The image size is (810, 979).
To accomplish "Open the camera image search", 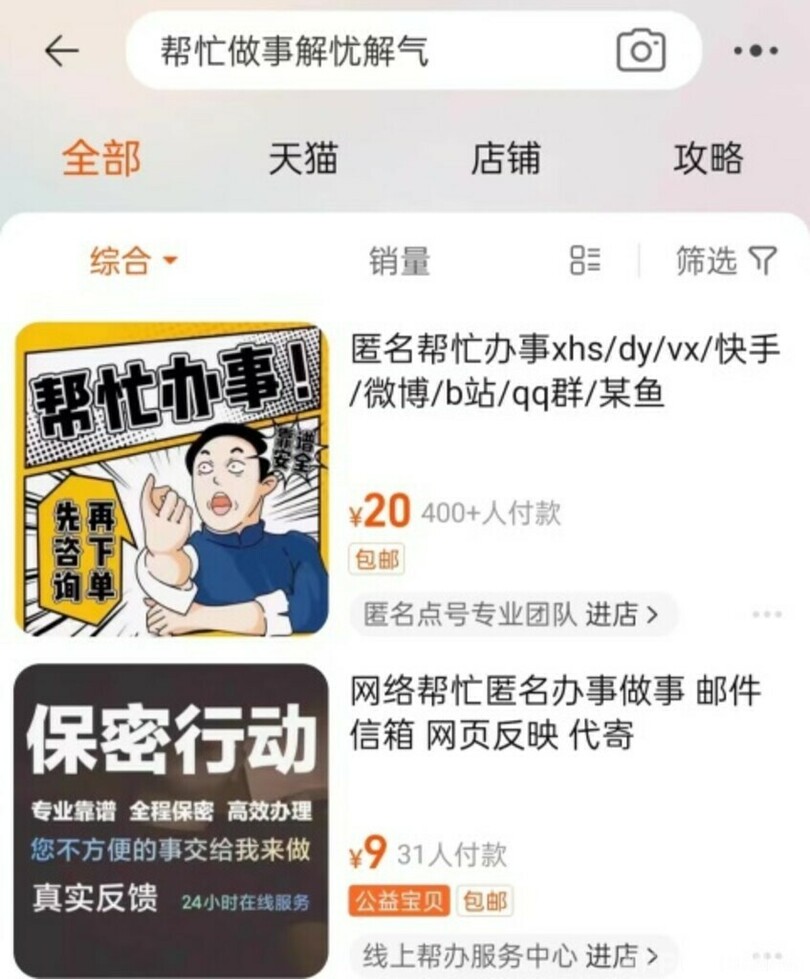I will 641,51.
